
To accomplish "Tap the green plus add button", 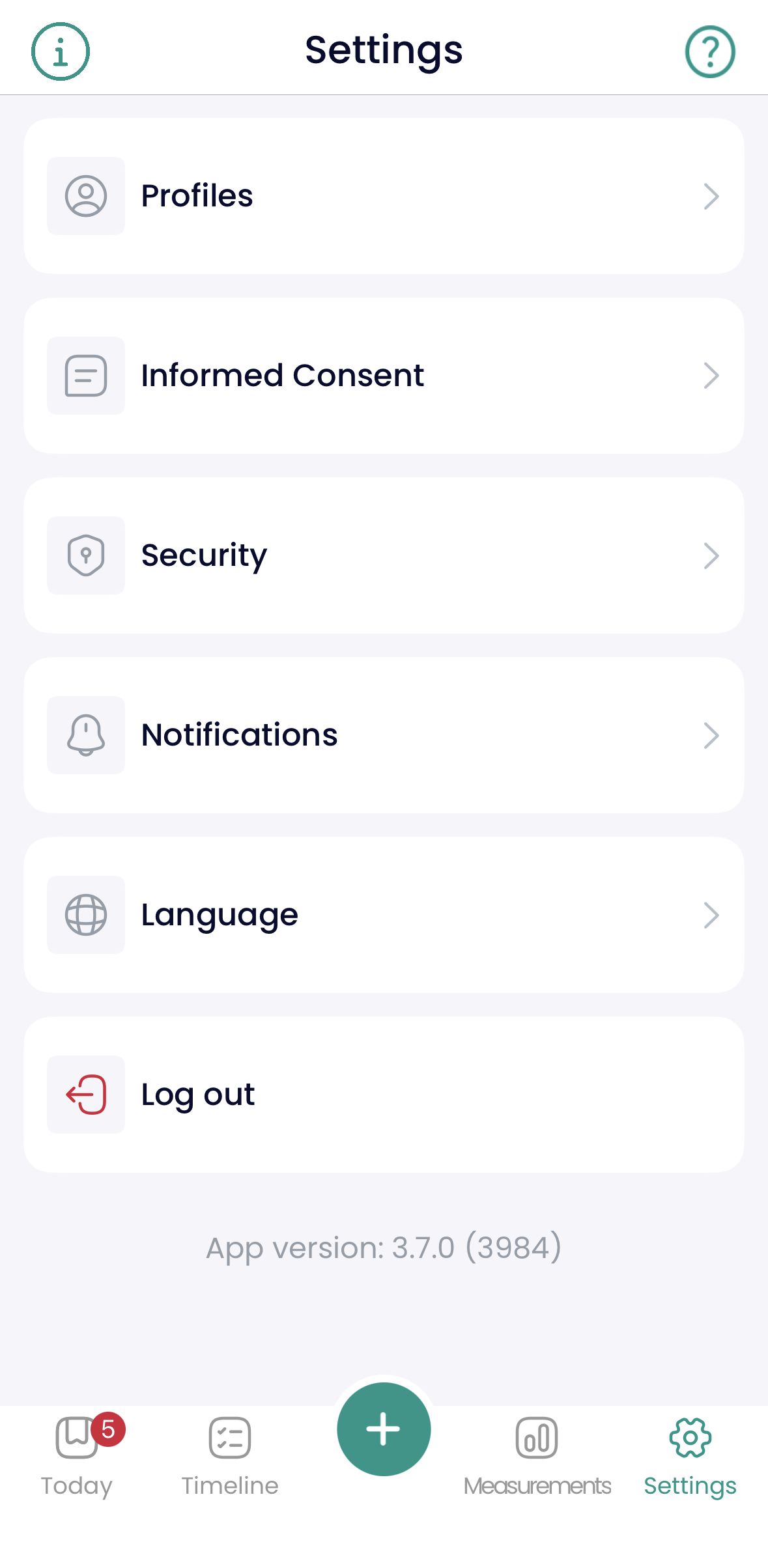I will (x=384, y=1429).
